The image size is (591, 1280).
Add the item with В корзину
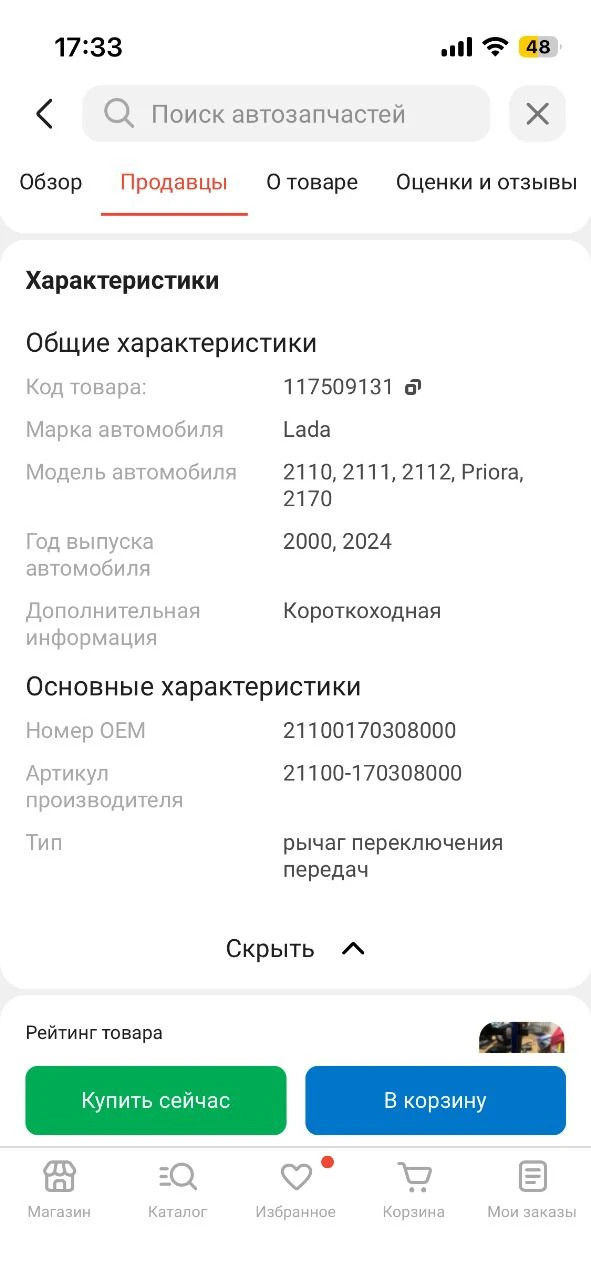pyautogui.click(x=435, y=1100)
